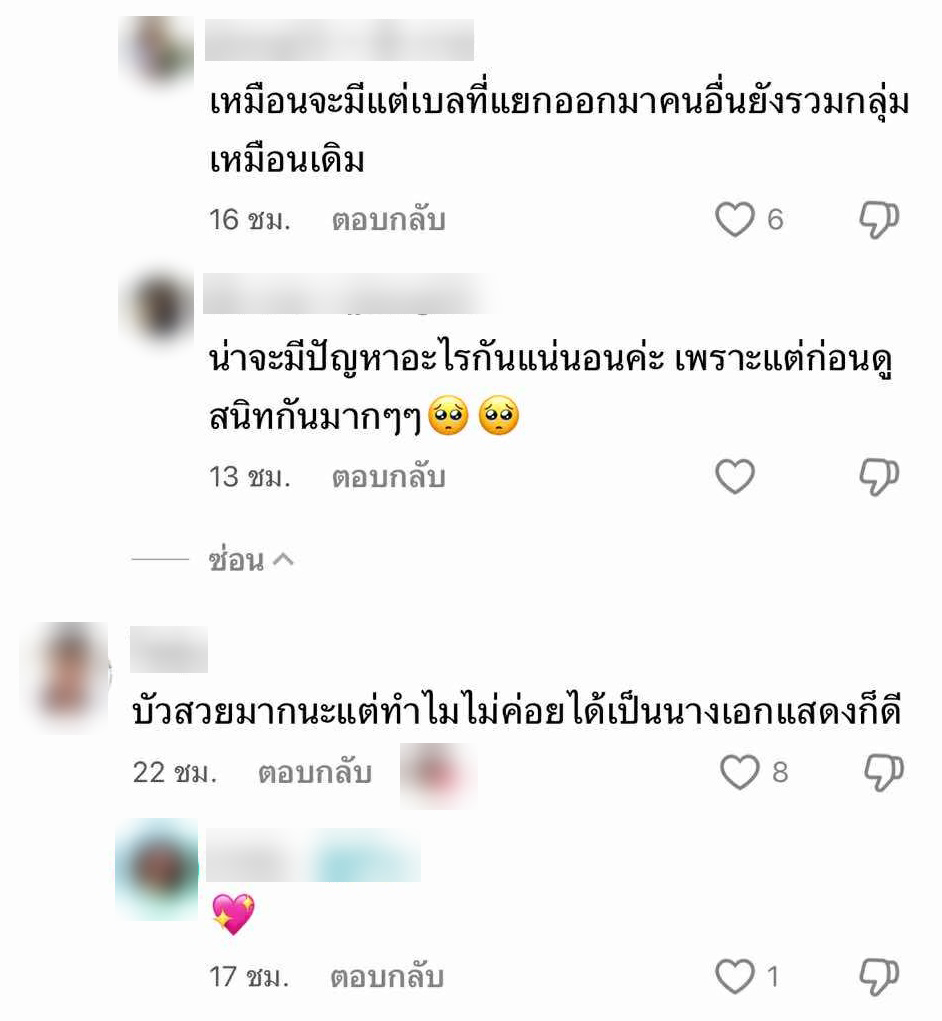
Task: Like the 16 ชม. comment with 6 likes
Action: tap(735, 220)
